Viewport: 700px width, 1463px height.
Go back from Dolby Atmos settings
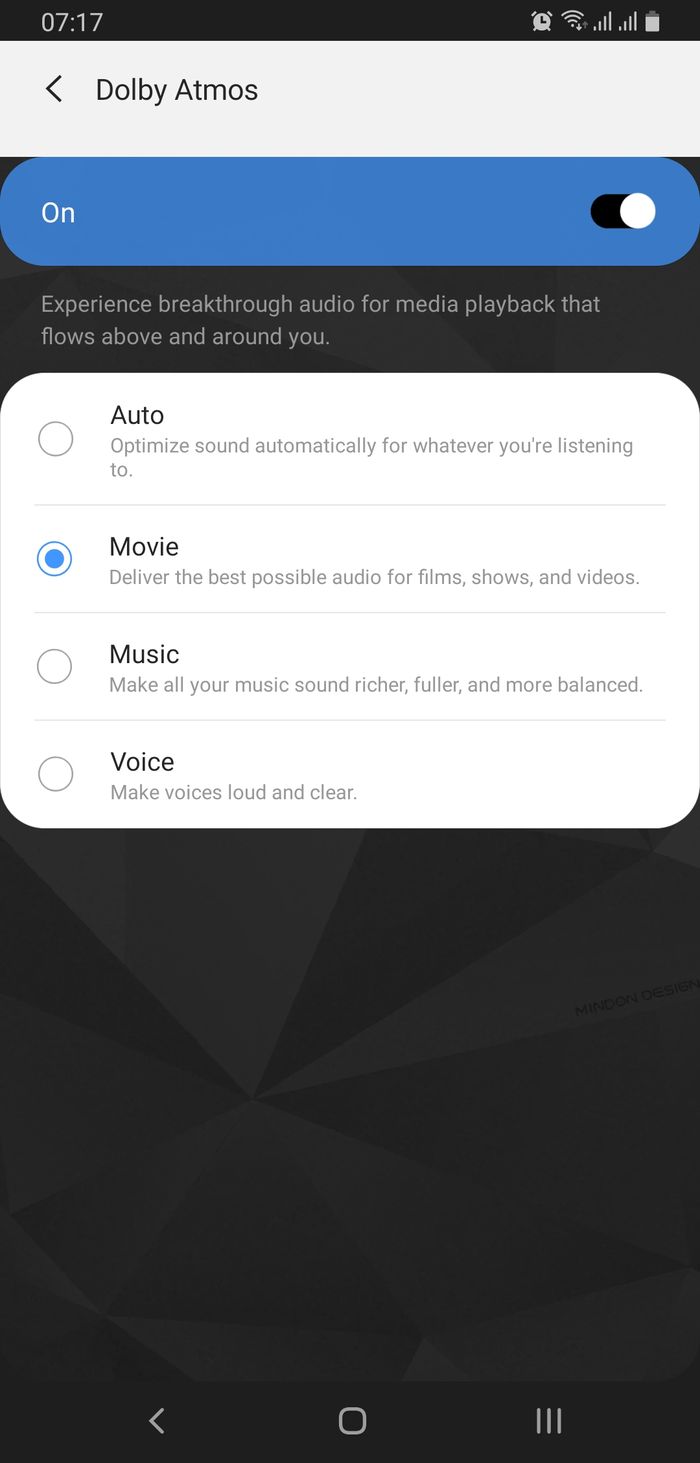pos(54,89)
